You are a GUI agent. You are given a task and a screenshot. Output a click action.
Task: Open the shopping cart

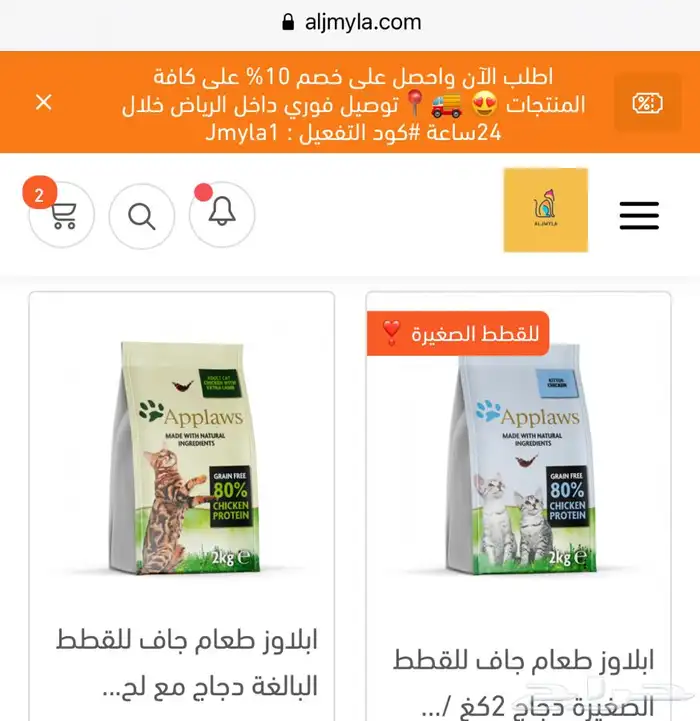pyautogui.click(x=61, y=215)
